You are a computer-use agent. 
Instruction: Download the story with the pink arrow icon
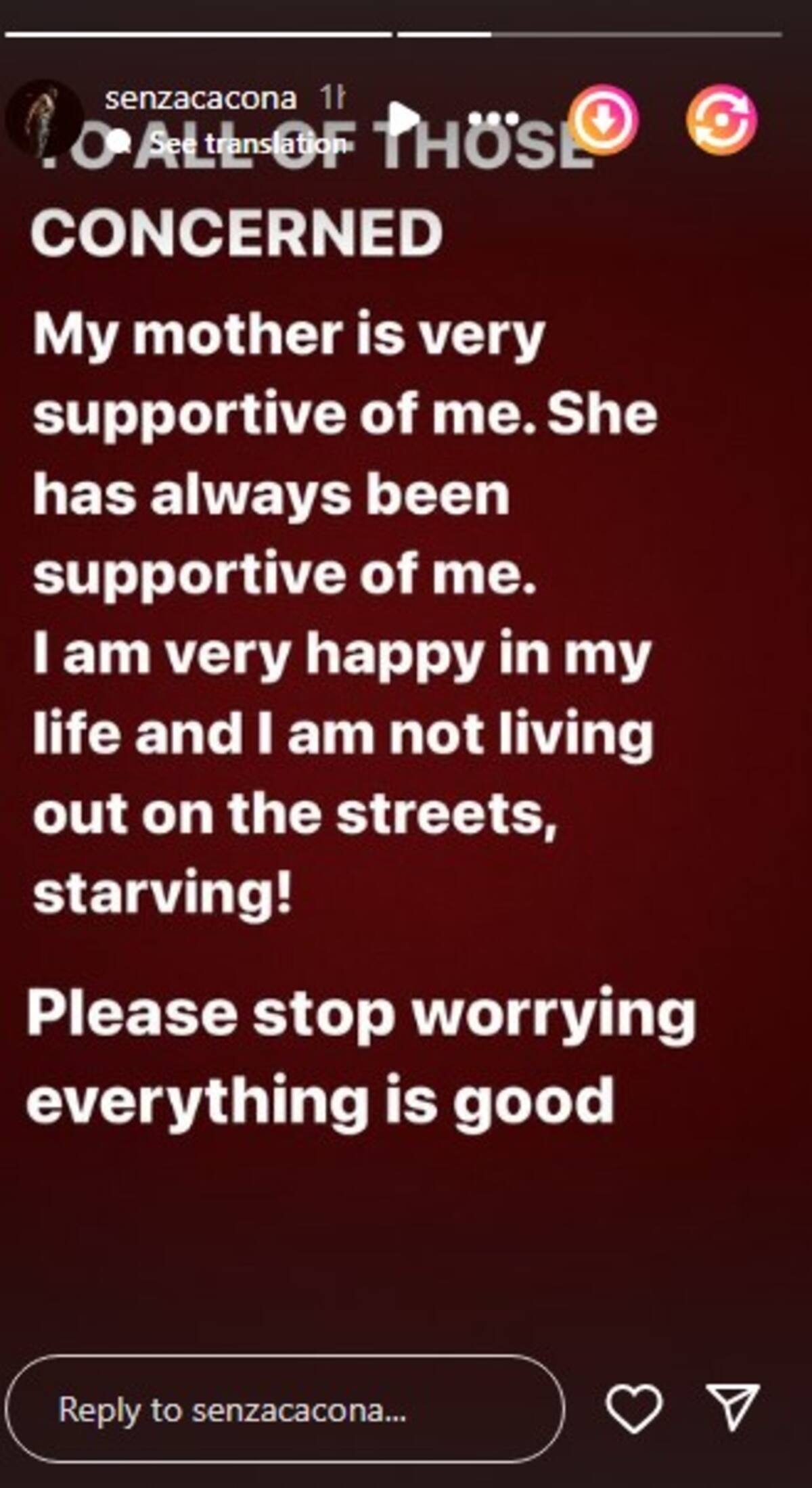click(x=603, y=120)
